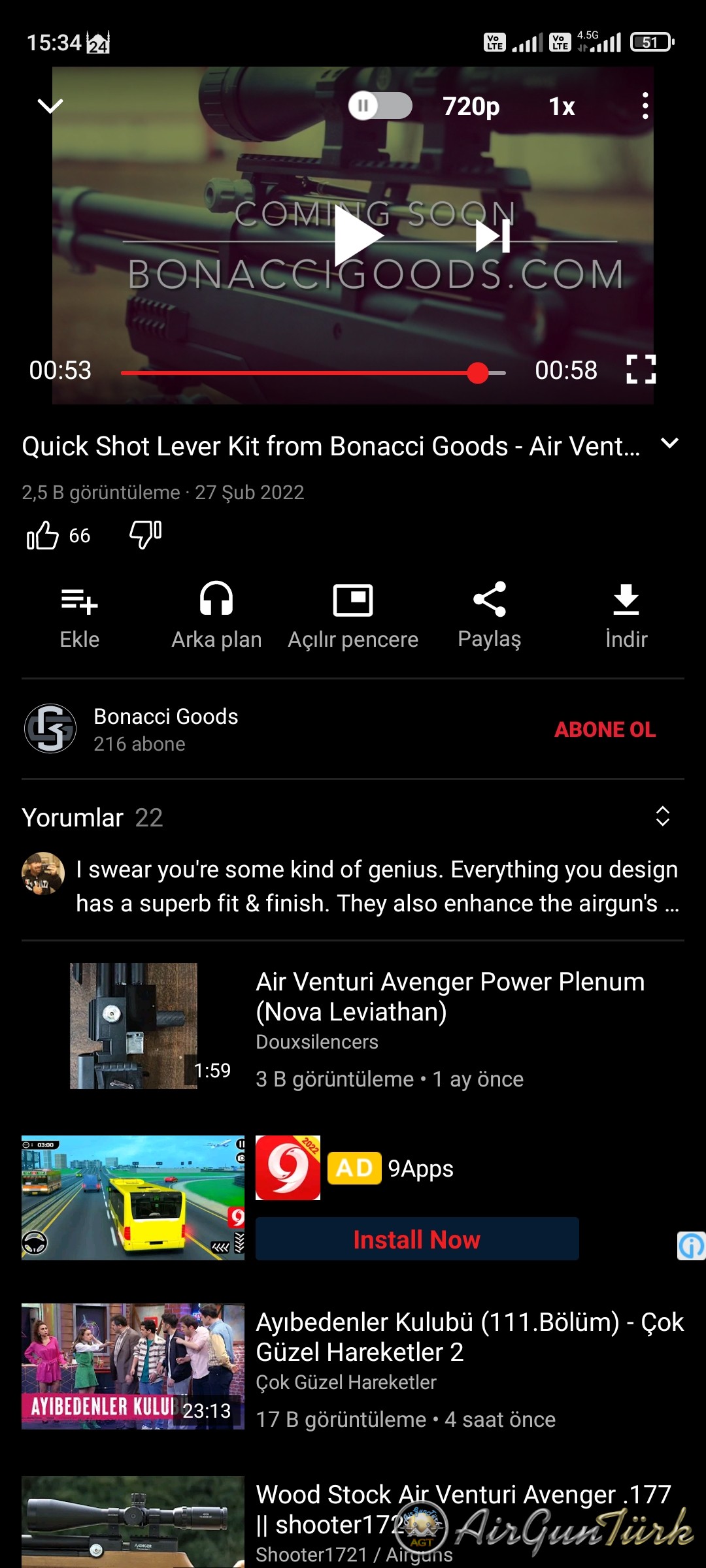Subscribe with ABONE OL

coord(605,729)
